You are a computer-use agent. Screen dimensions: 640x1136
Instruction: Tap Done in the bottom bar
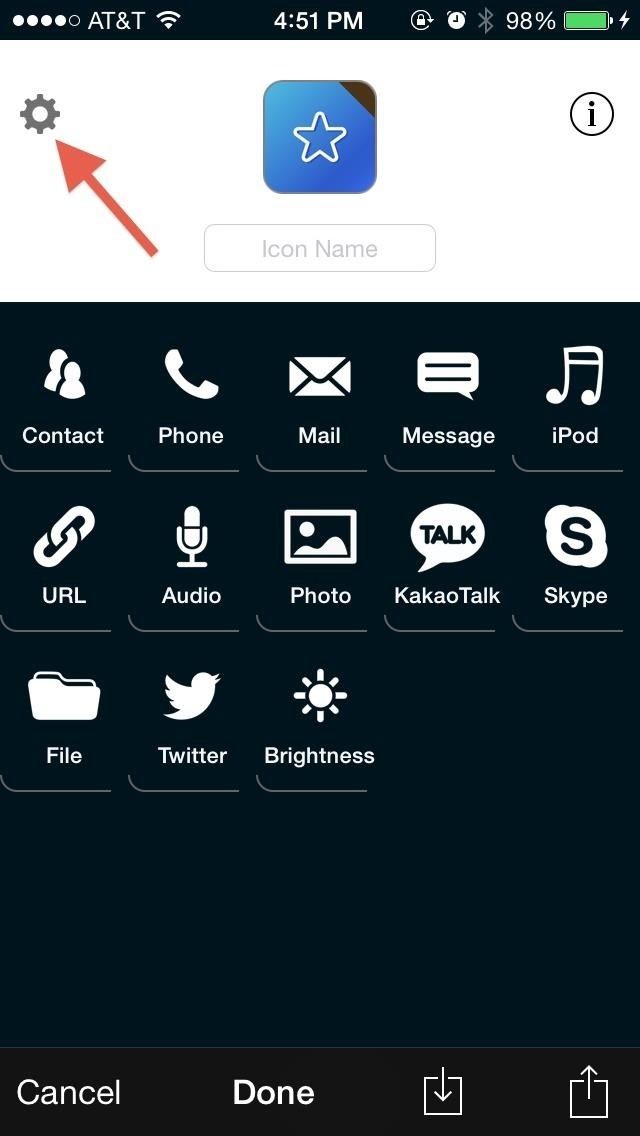[x=273, y=1092]
